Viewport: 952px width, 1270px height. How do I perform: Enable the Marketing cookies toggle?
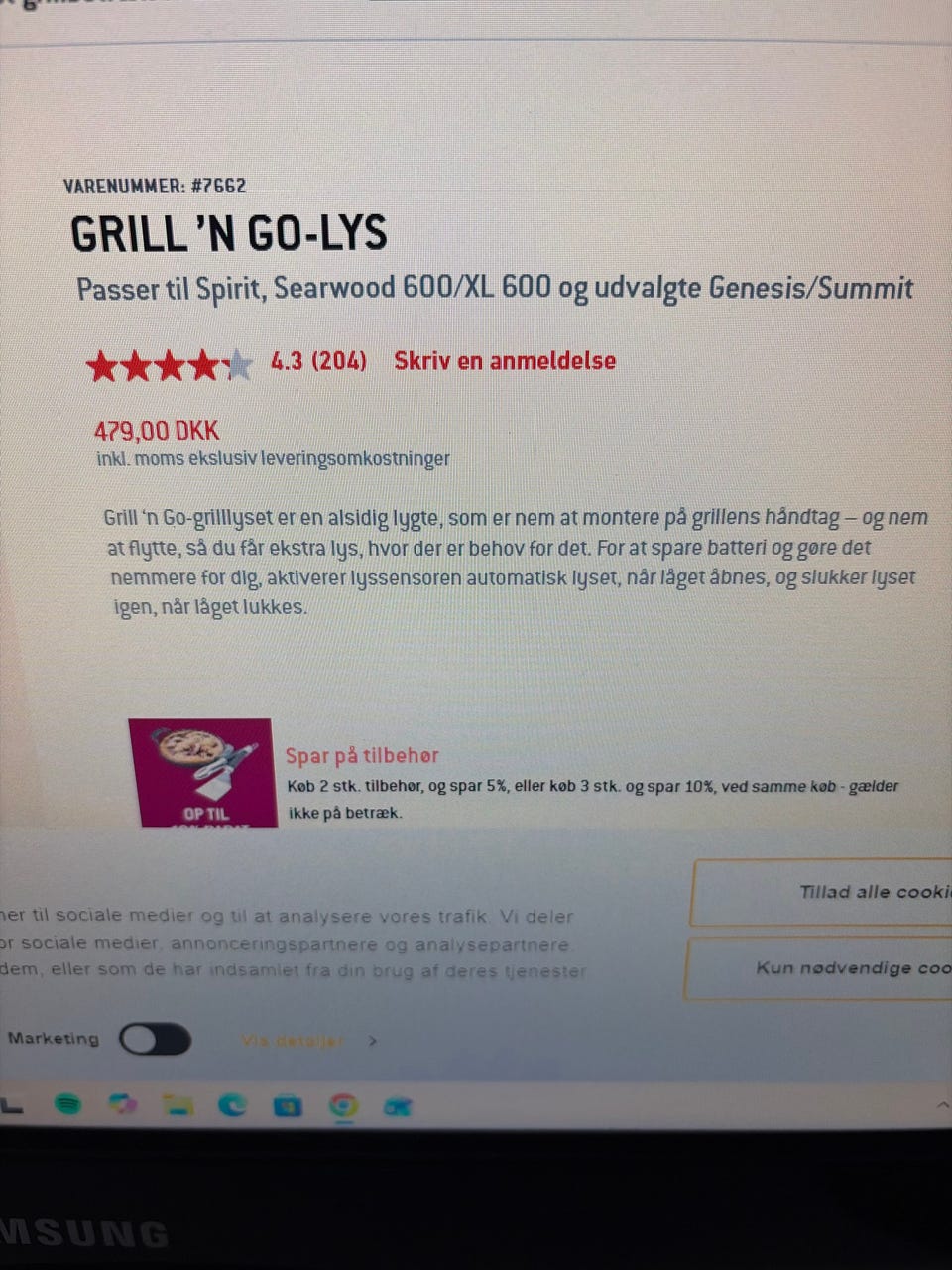tap(157, 1038)
